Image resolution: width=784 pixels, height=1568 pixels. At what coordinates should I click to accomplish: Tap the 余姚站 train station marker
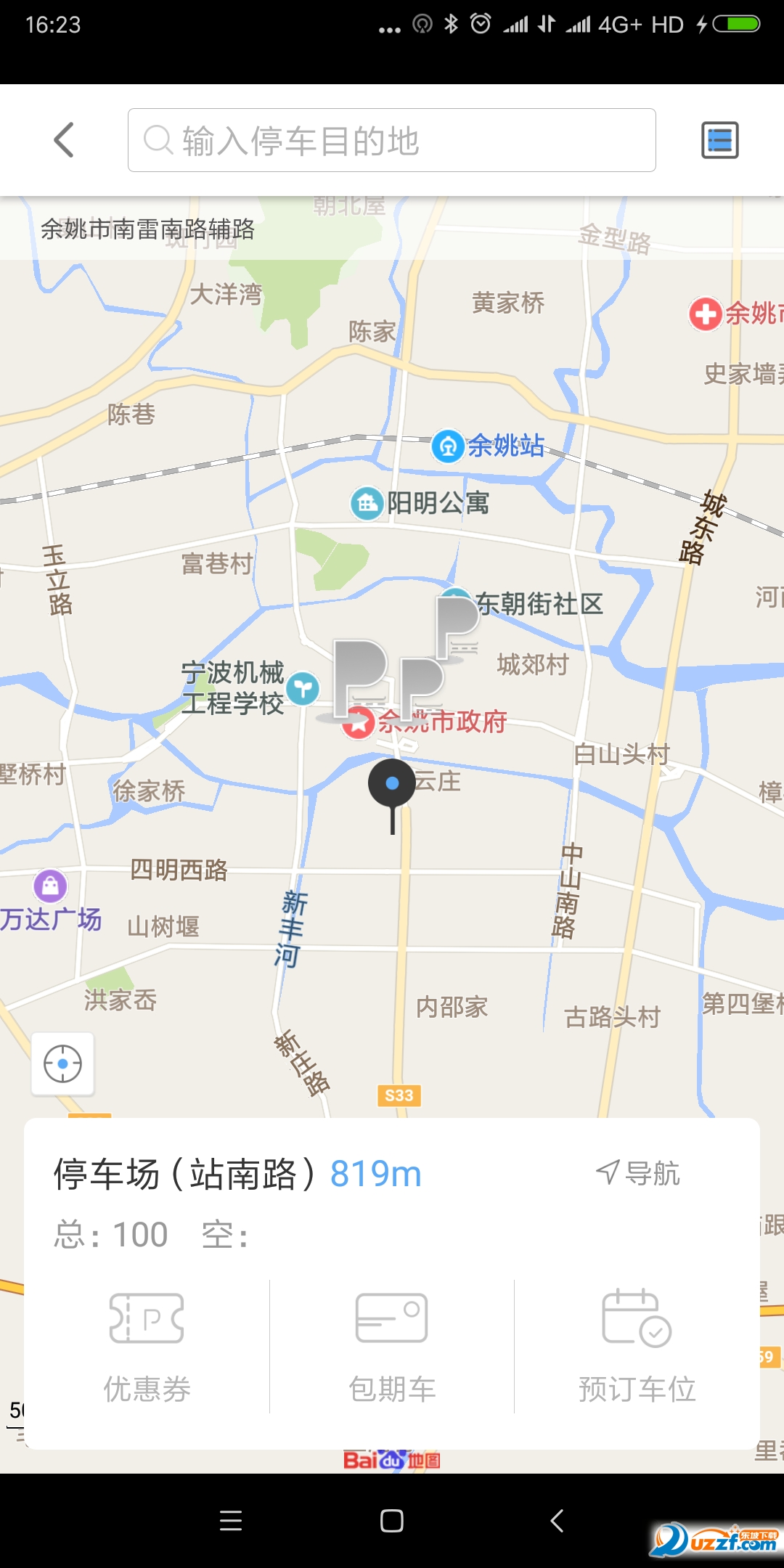click(x=448, y=447)
